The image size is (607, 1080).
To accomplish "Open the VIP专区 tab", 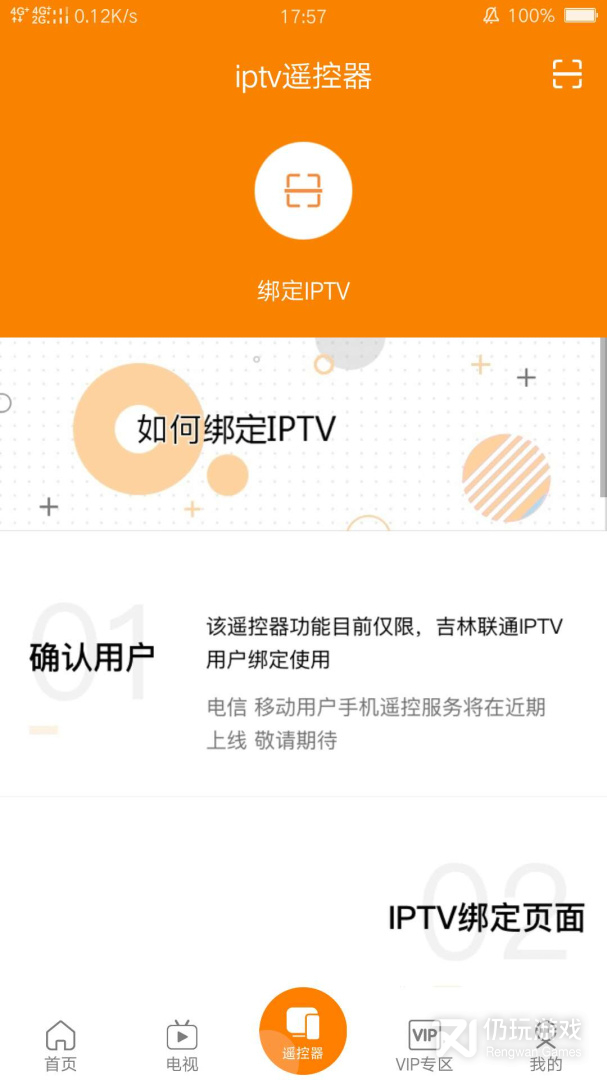I will pos(424,1046).
